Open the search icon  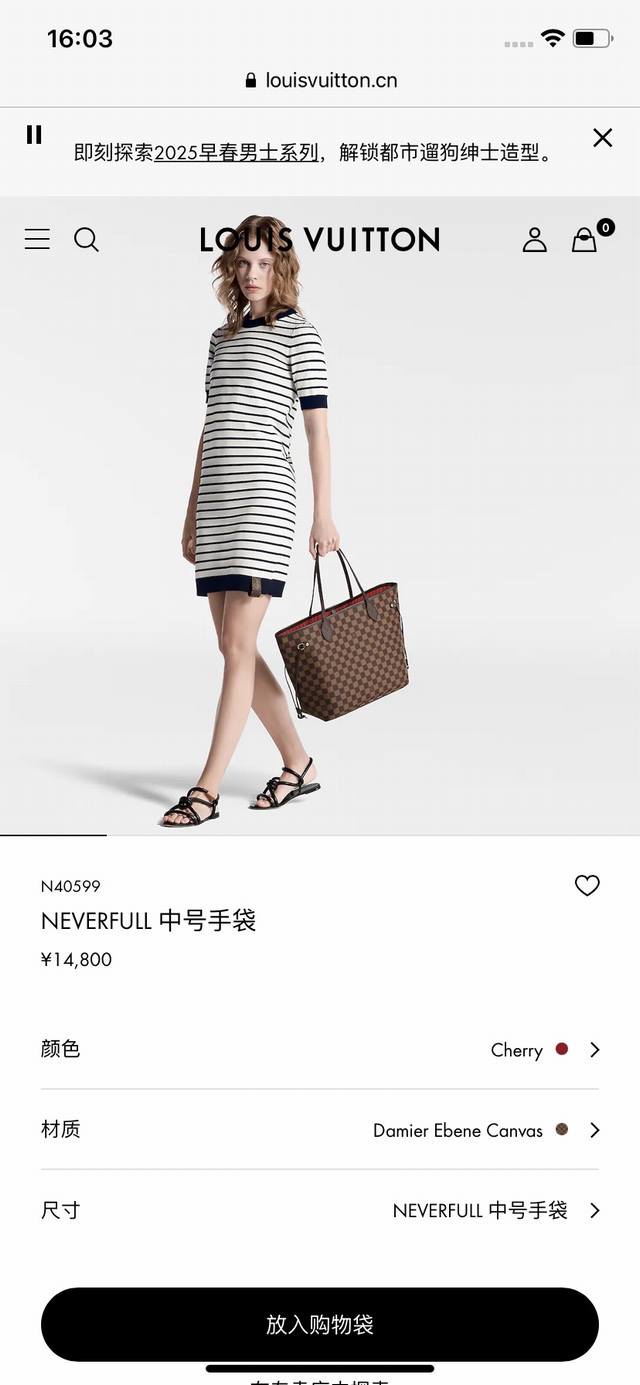(87, 239)
